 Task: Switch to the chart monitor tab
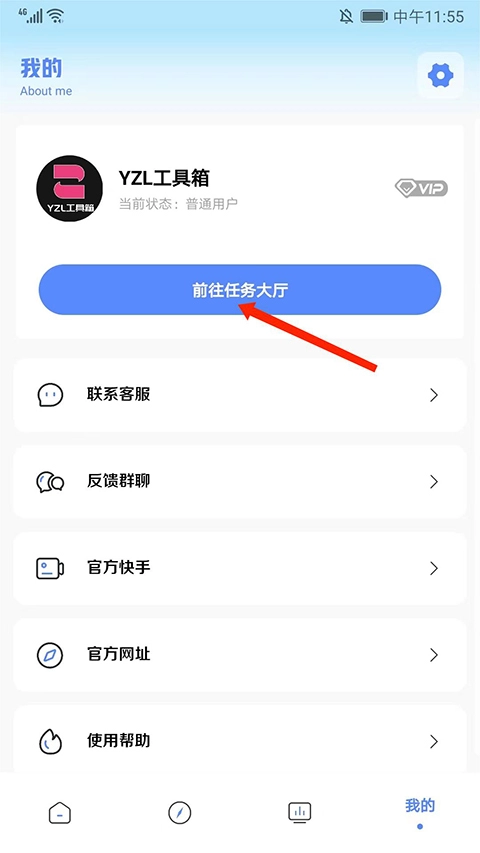299,812
